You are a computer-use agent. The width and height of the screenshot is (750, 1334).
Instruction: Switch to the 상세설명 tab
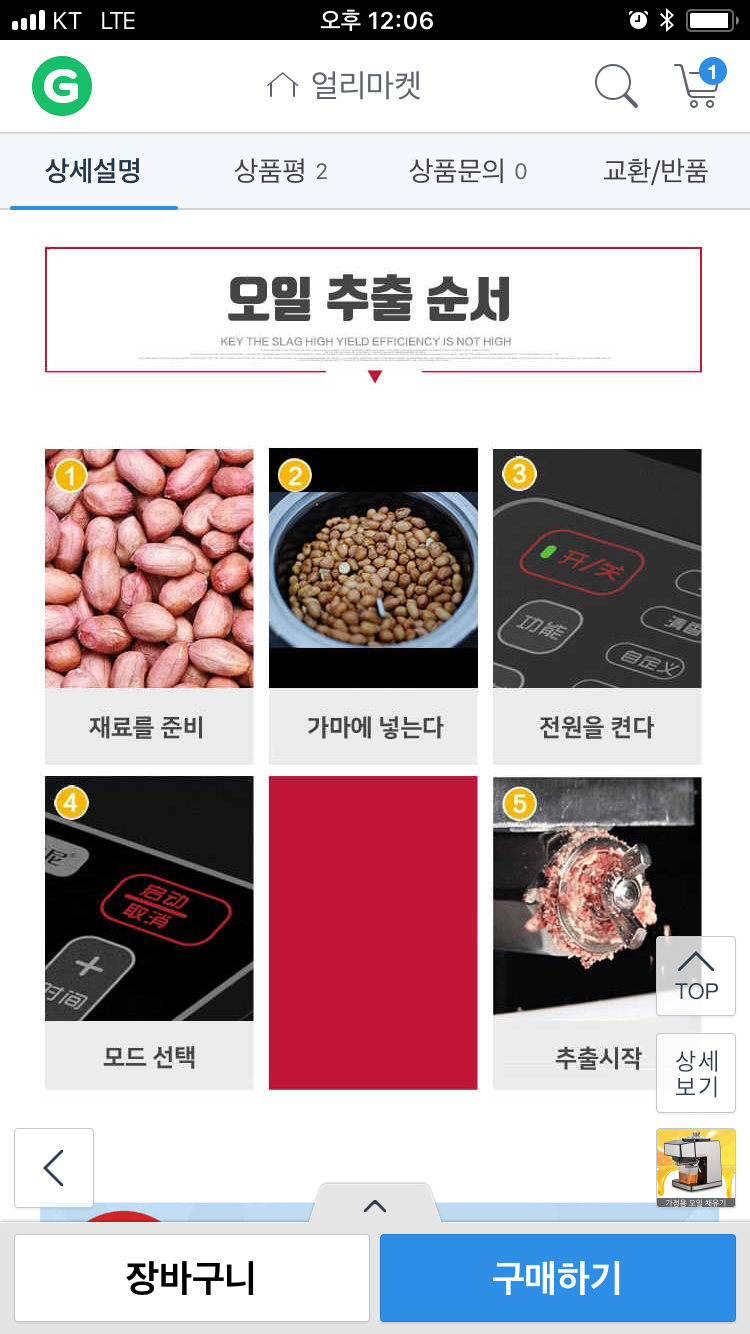[94, 171]
